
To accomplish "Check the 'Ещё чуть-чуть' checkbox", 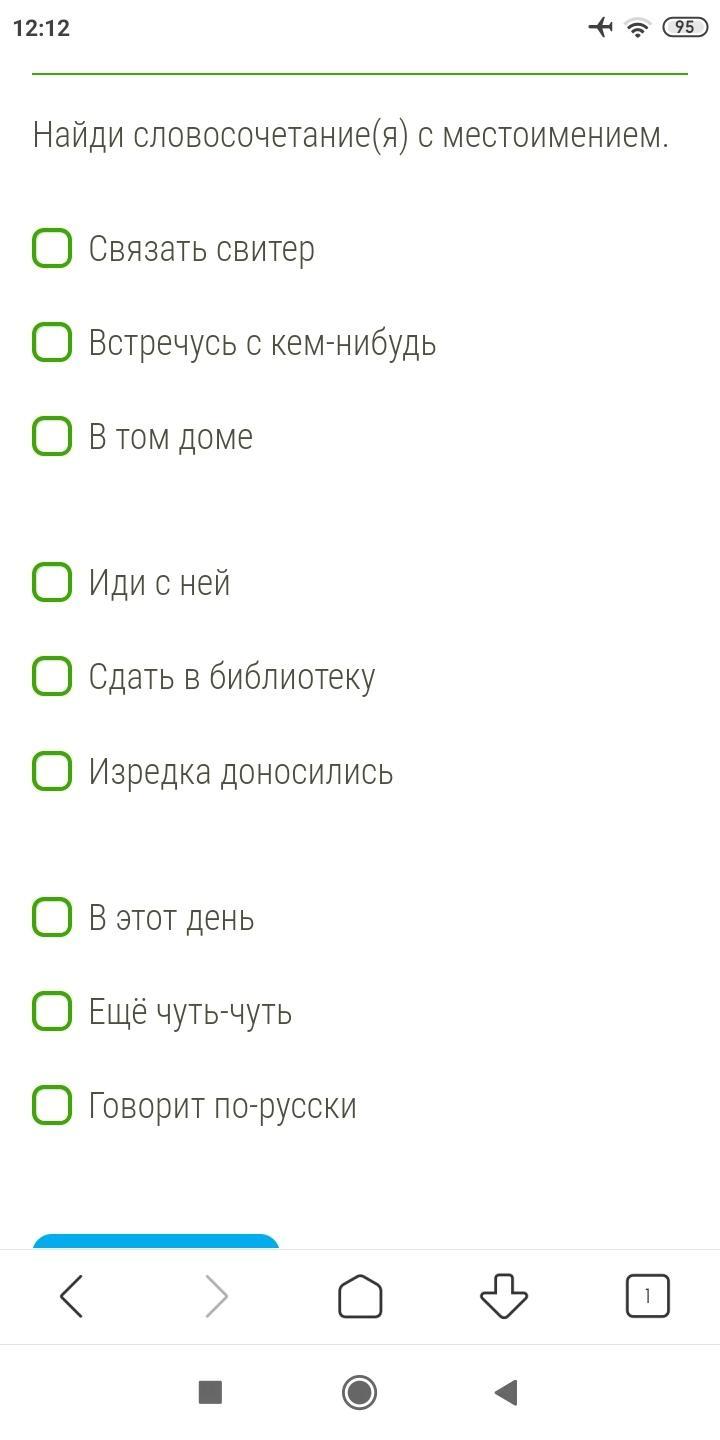I will 52,1011.
